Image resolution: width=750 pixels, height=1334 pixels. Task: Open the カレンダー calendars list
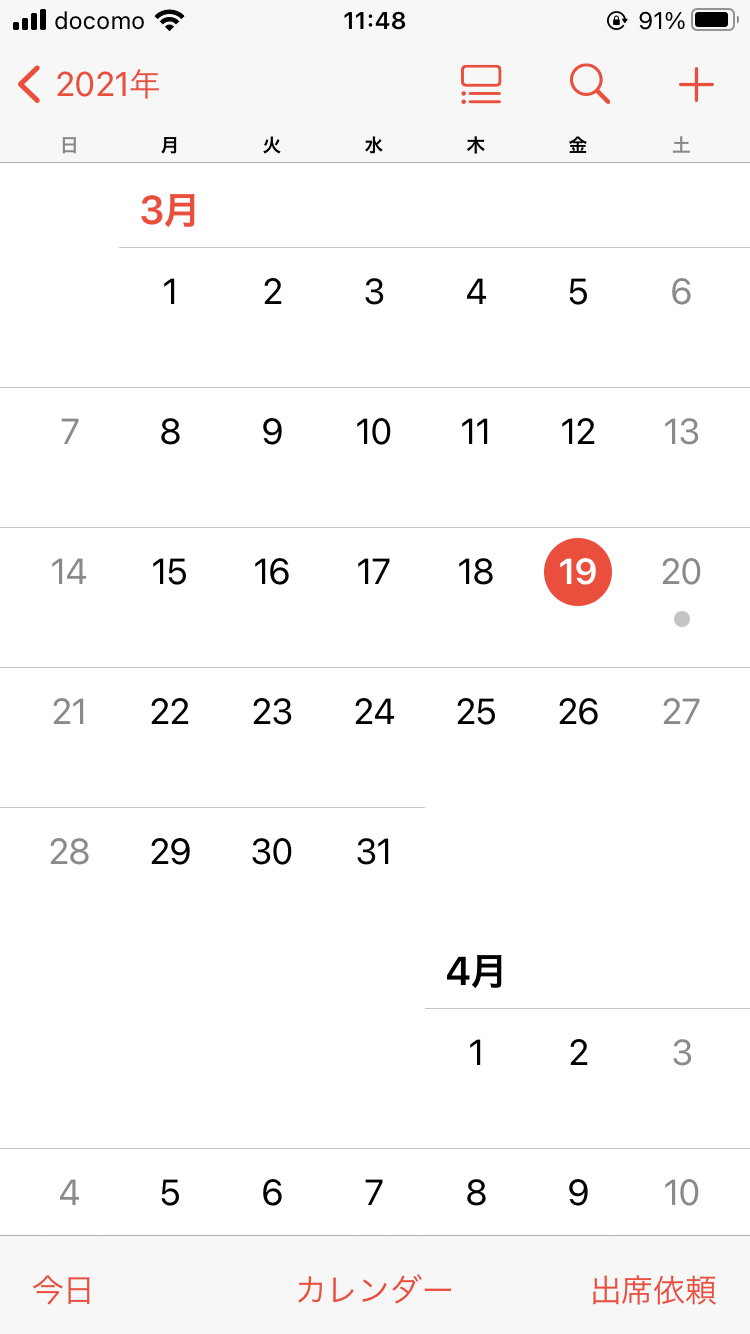pos(374,1290)
